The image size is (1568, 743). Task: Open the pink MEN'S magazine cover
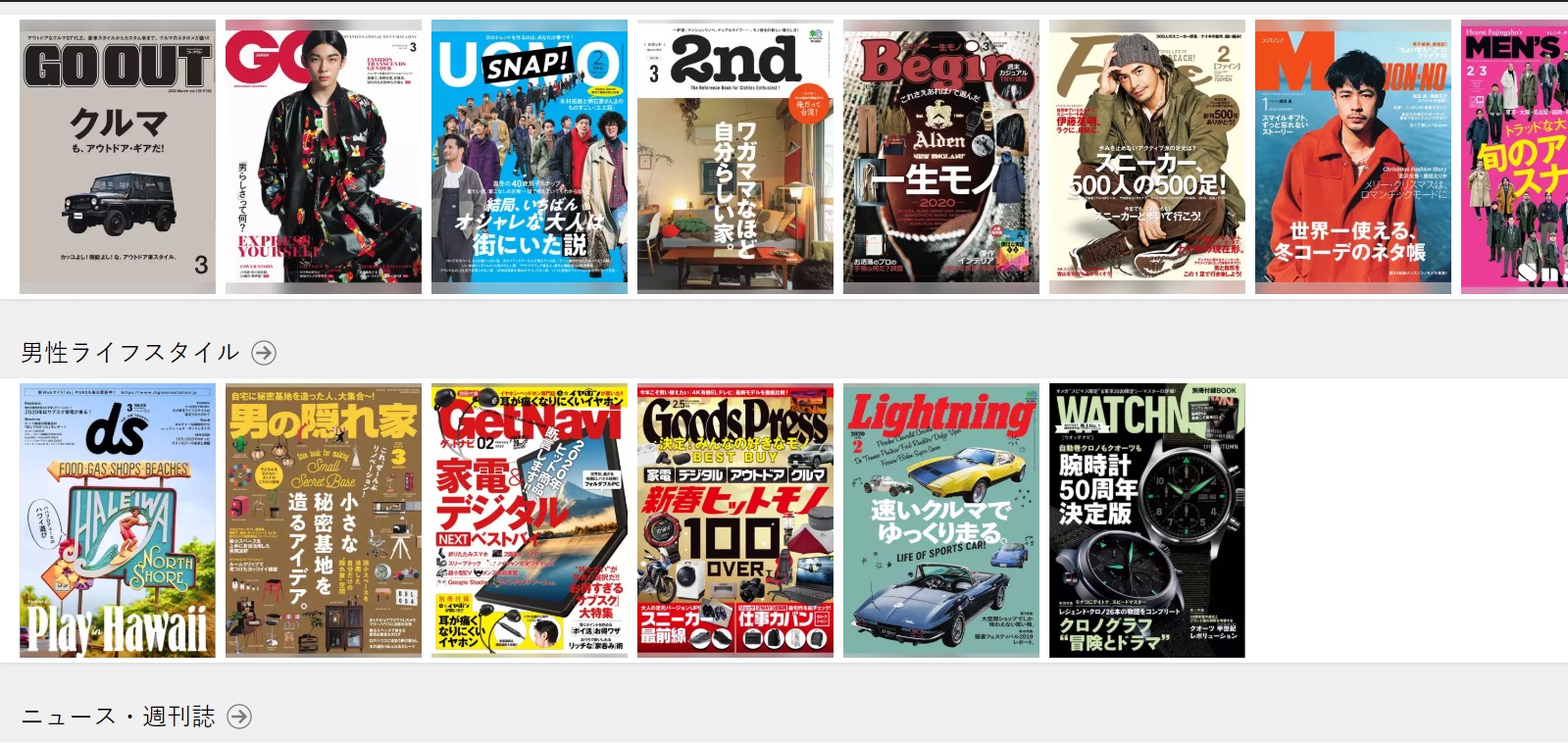[1514, 157]
